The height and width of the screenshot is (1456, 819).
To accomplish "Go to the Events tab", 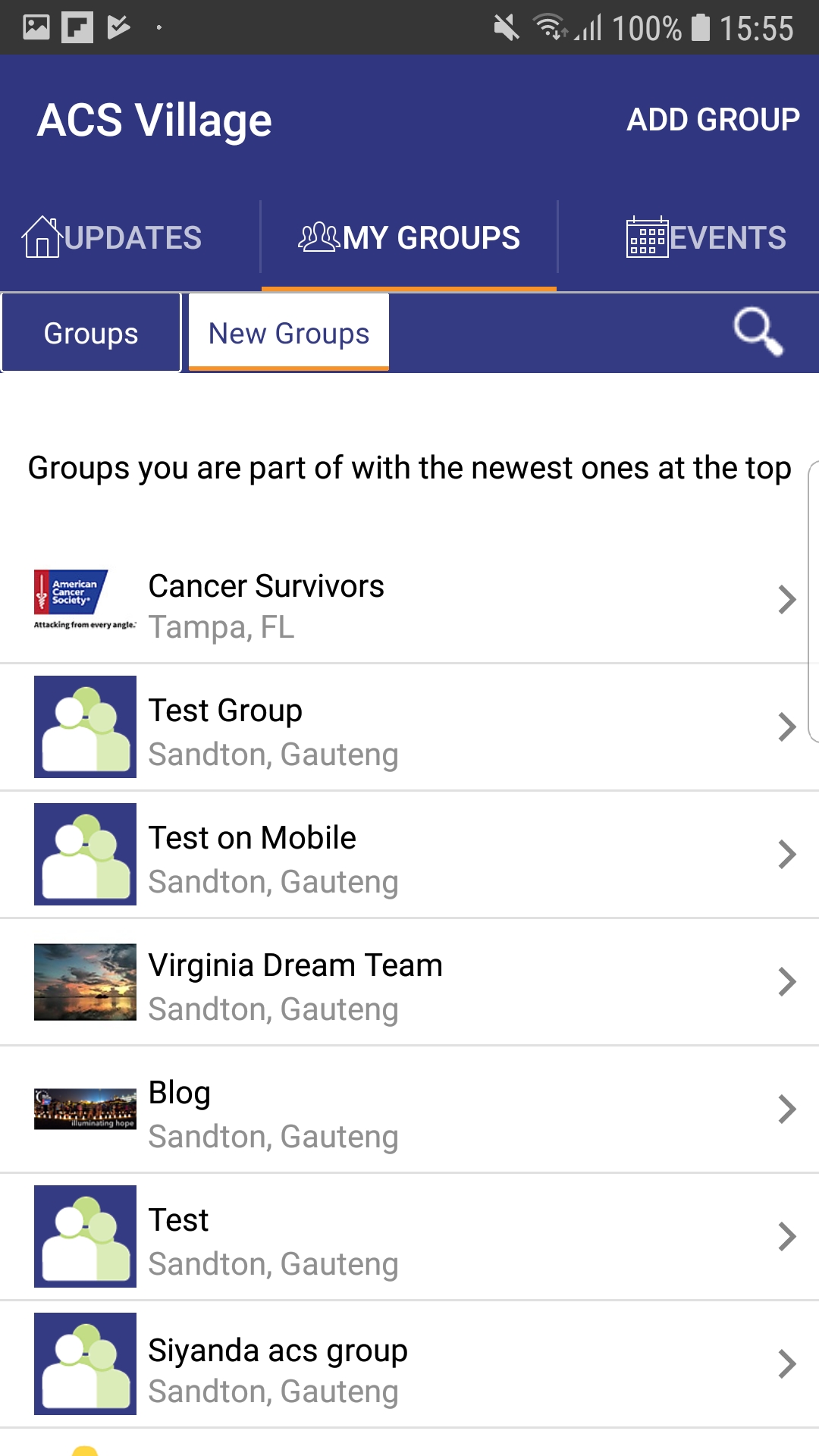I will (706, 238).
